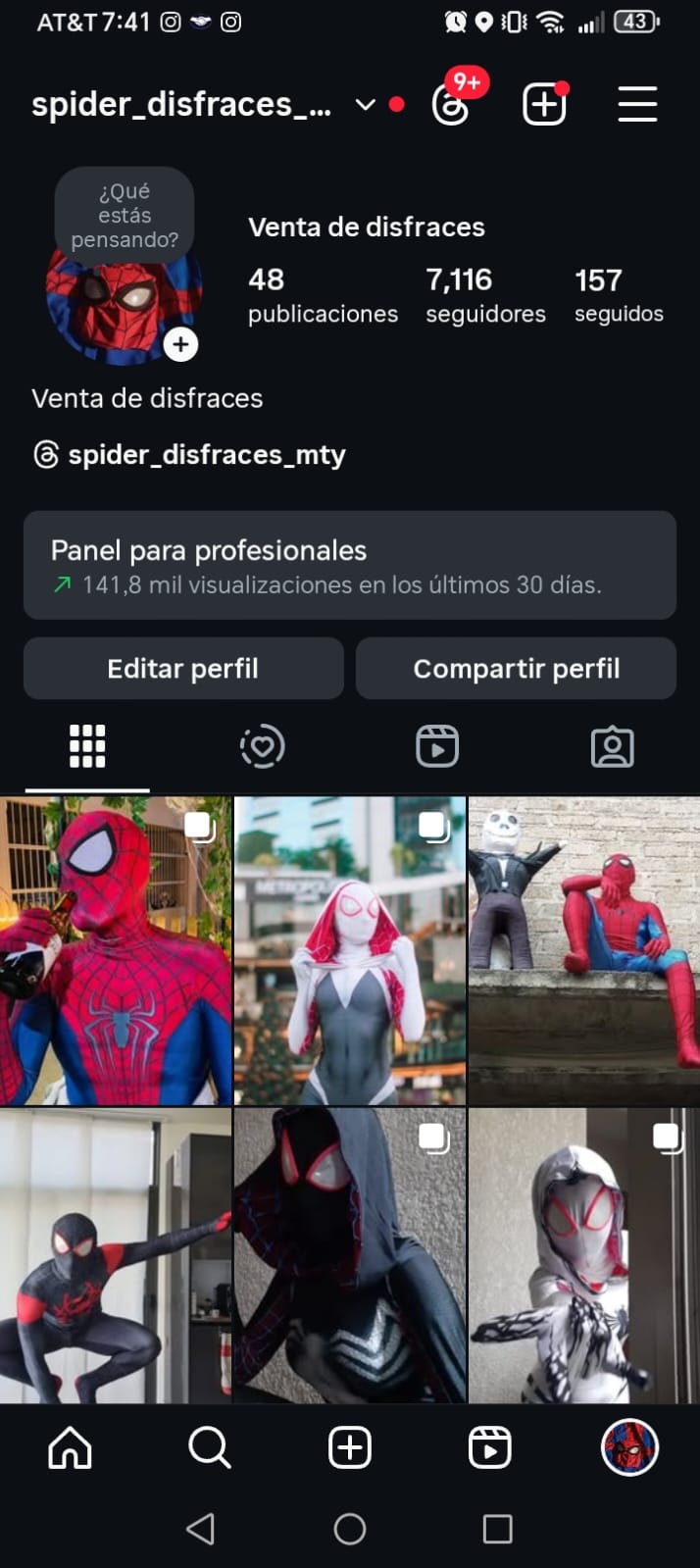700x1568 pixels.
Task: Switch to the tagged photos tab
Action: tap(613, 746)
